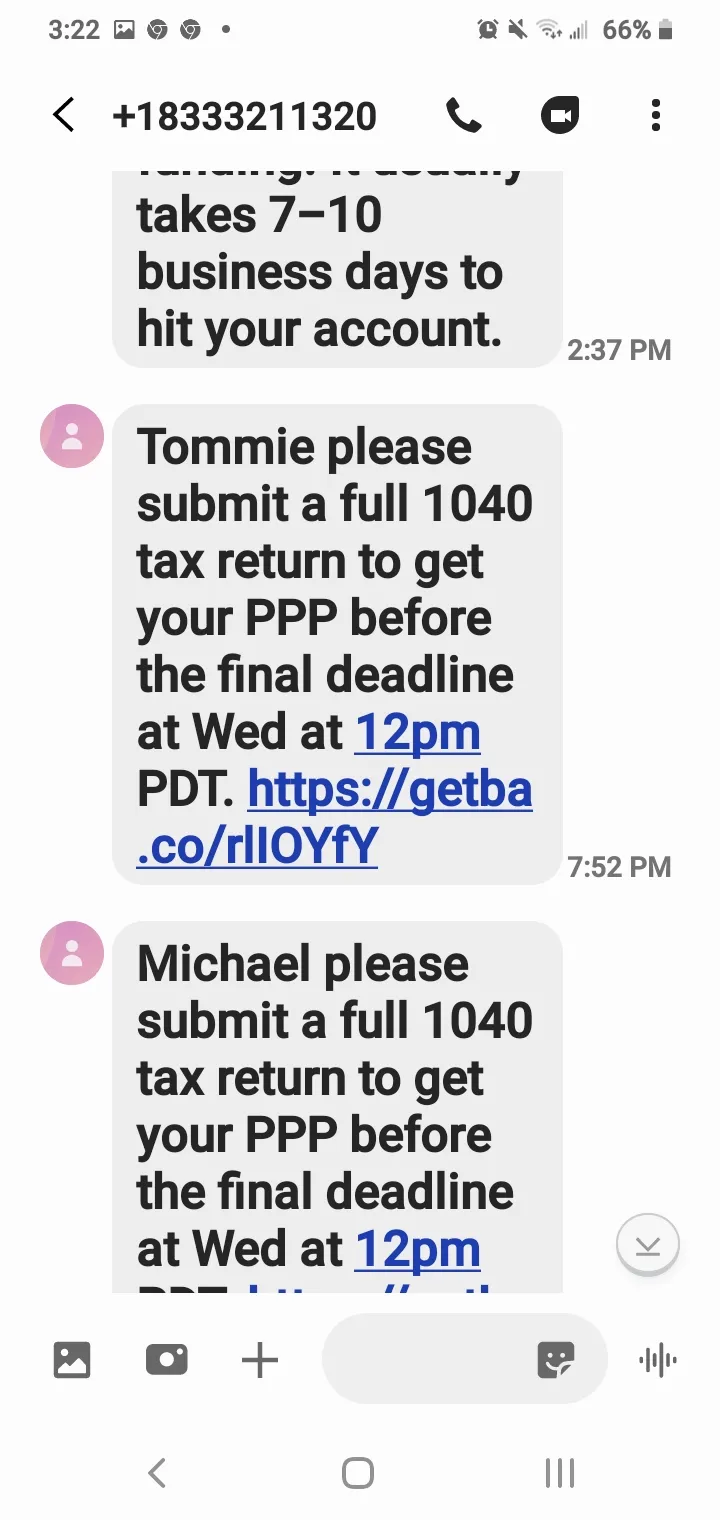720x1520 pixels.
Task: Focus the message text field
Action: [x=425, y=1359]
